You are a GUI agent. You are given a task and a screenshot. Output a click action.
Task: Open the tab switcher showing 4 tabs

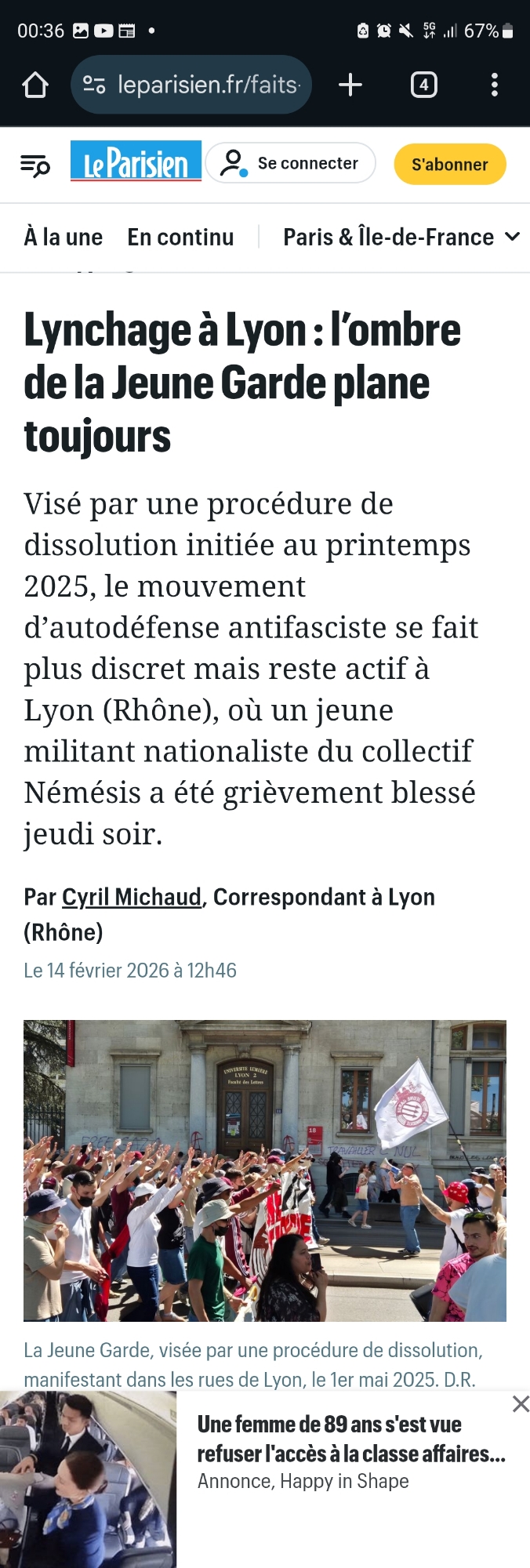pos(423,85)
